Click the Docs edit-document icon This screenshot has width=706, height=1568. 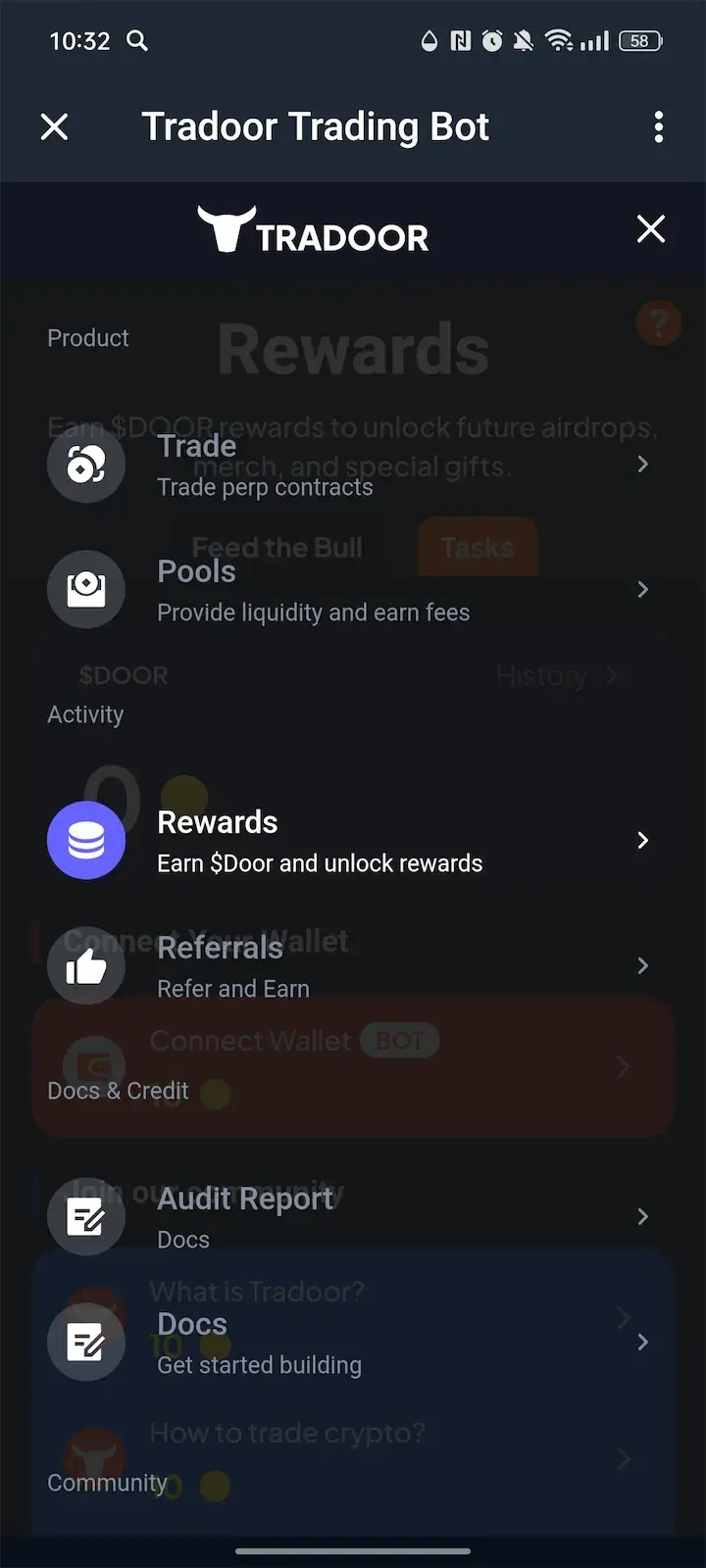pos(86,1342)
